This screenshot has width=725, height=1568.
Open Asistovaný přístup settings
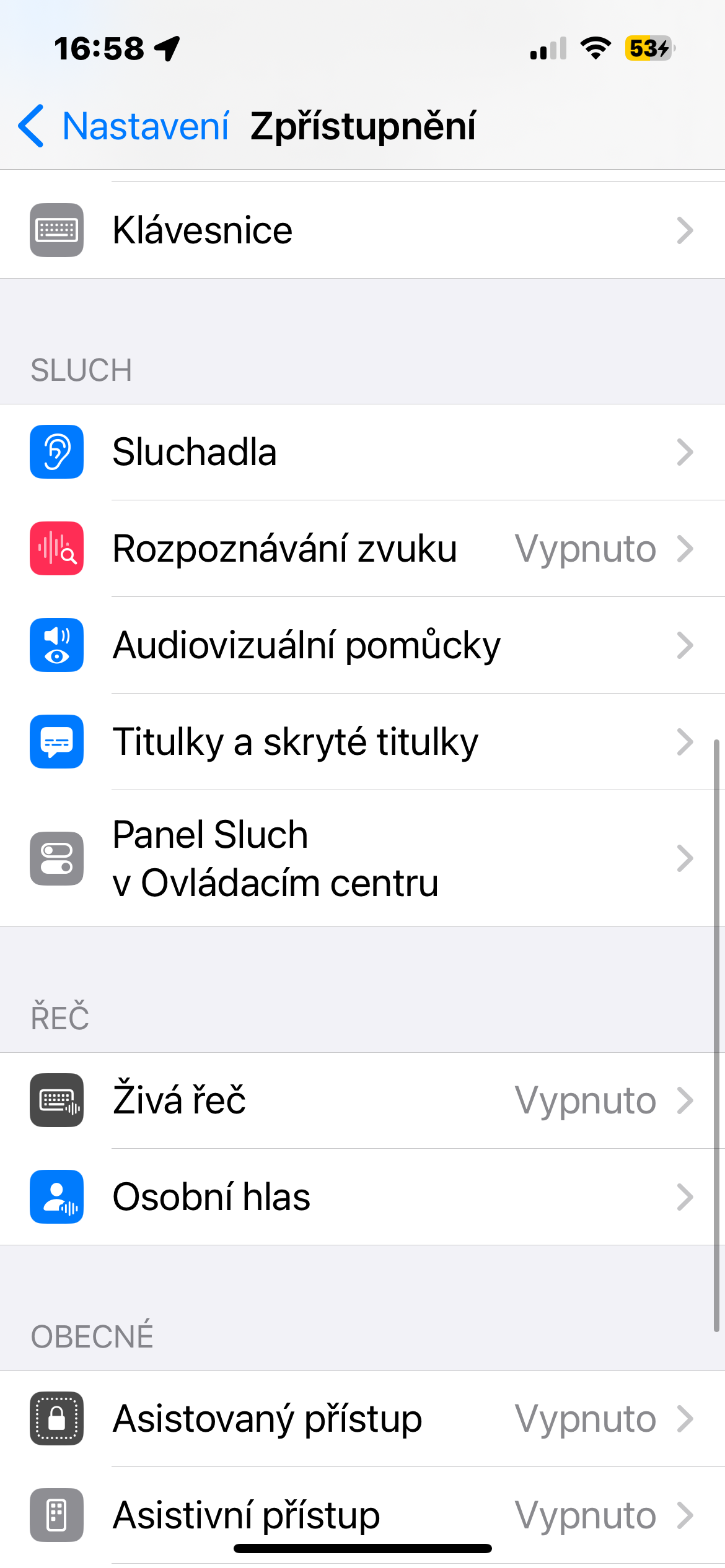point(362,1418)
